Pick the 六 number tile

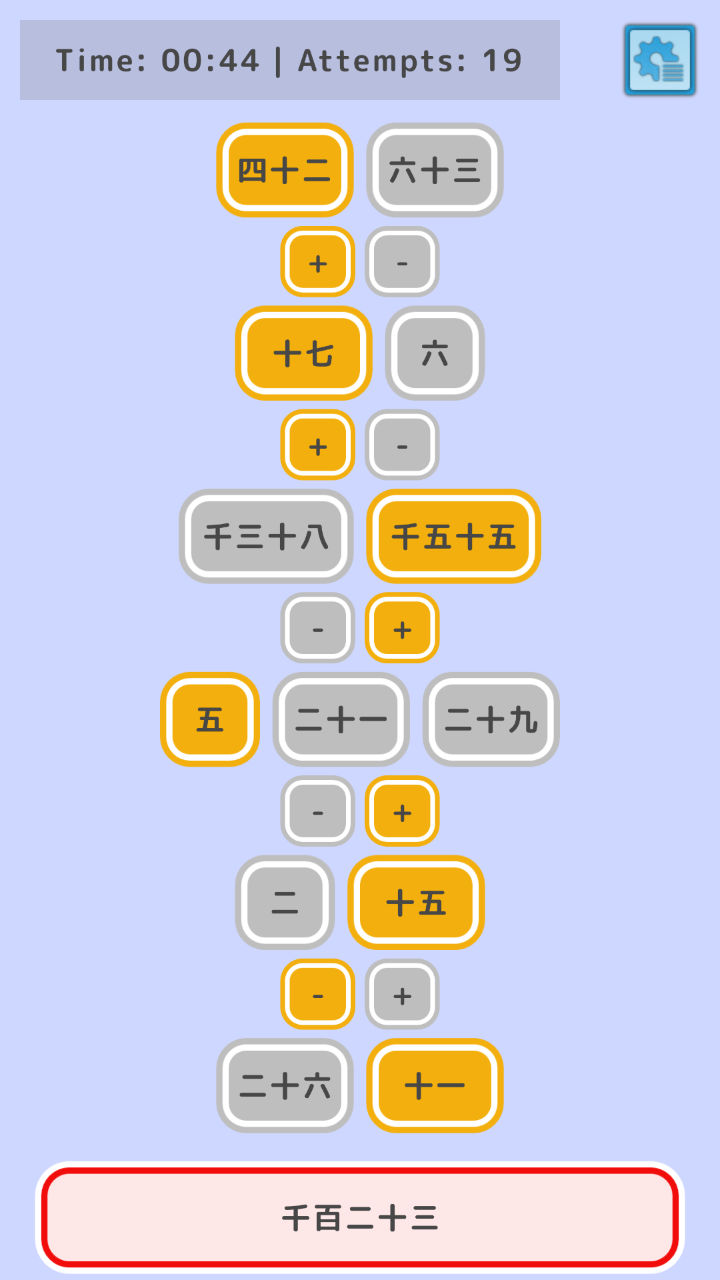[435, 353]
